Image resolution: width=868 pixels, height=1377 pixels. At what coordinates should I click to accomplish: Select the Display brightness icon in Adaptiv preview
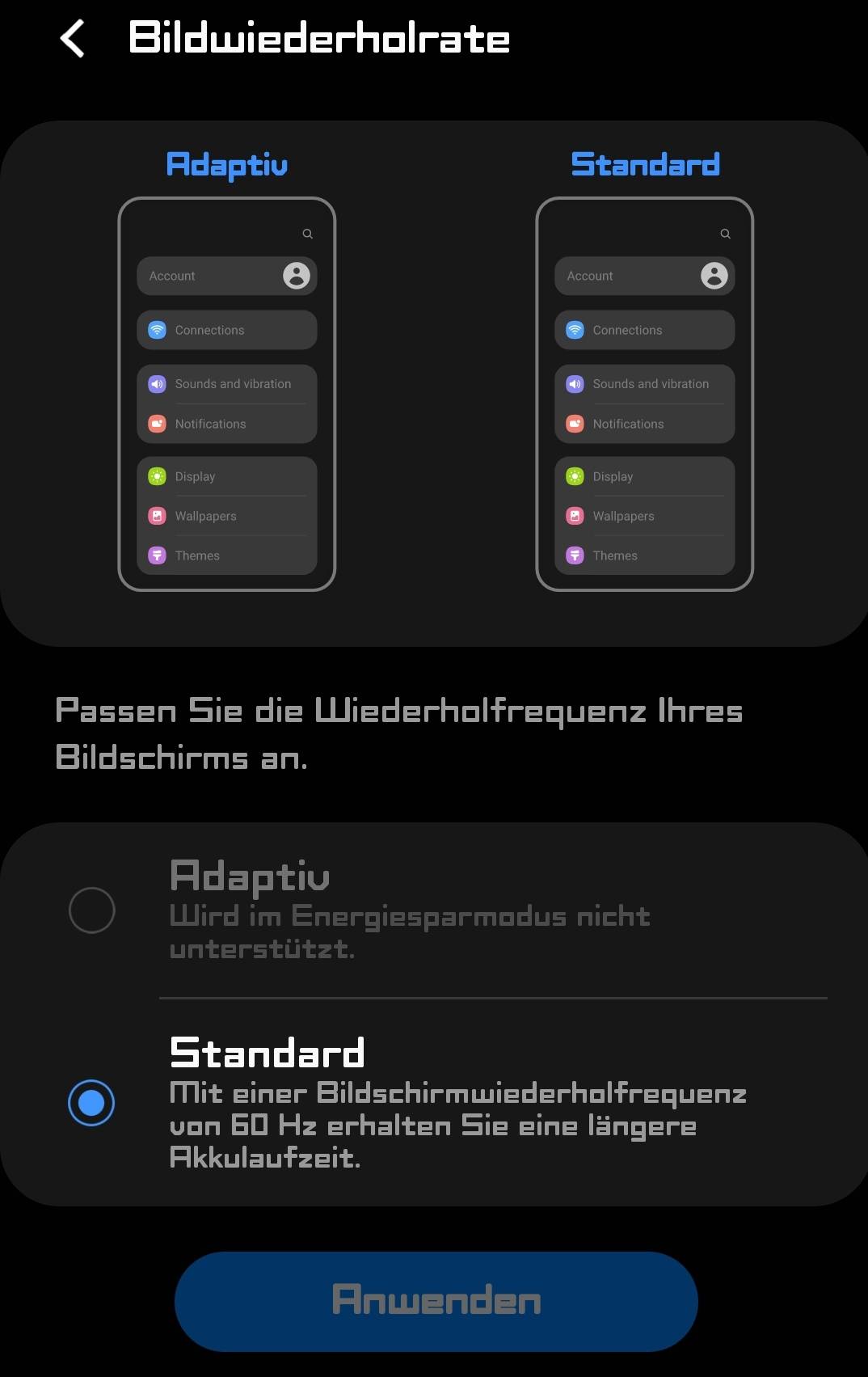tap(157, 476)
